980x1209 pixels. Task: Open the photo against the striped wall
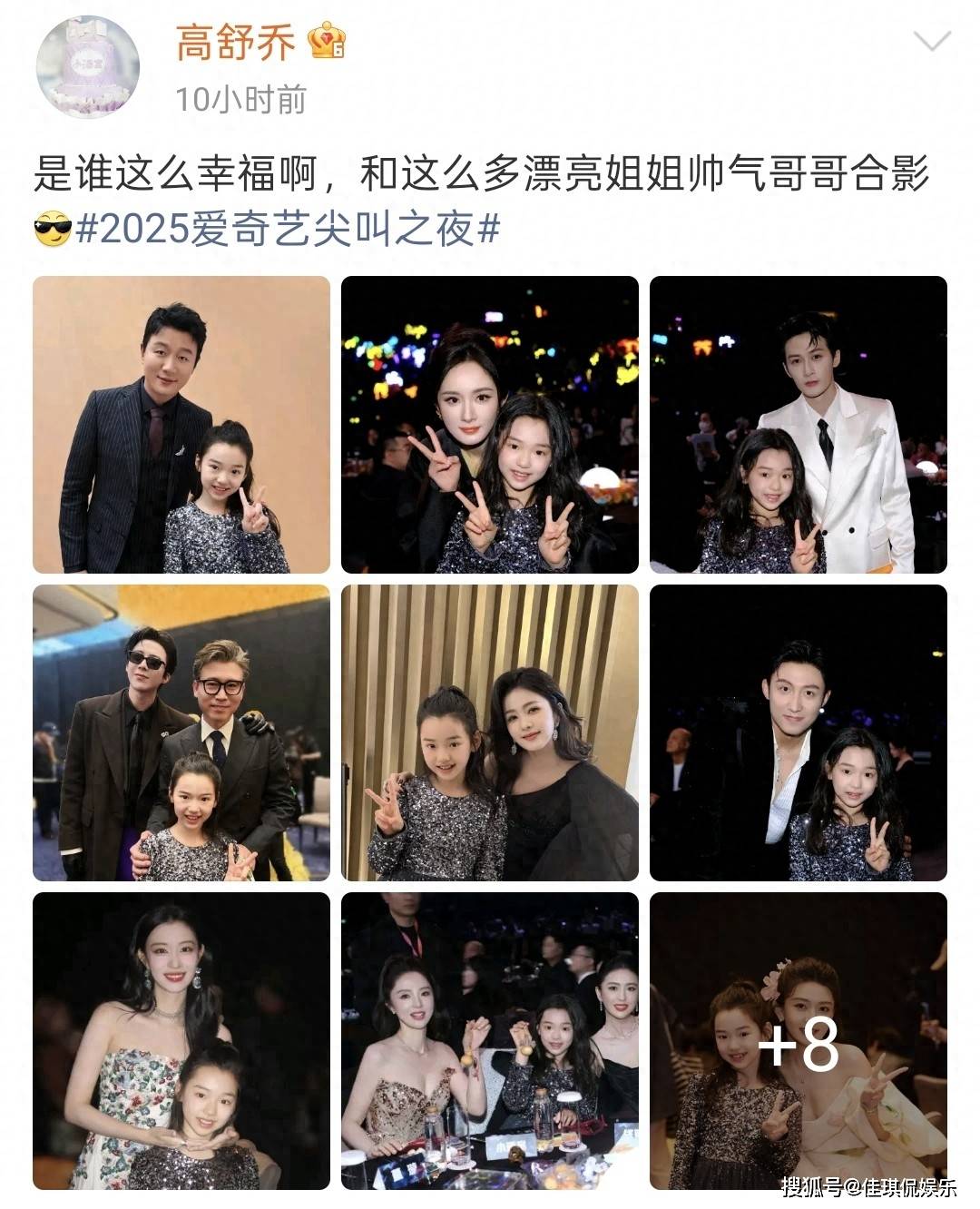pos(490,733)
